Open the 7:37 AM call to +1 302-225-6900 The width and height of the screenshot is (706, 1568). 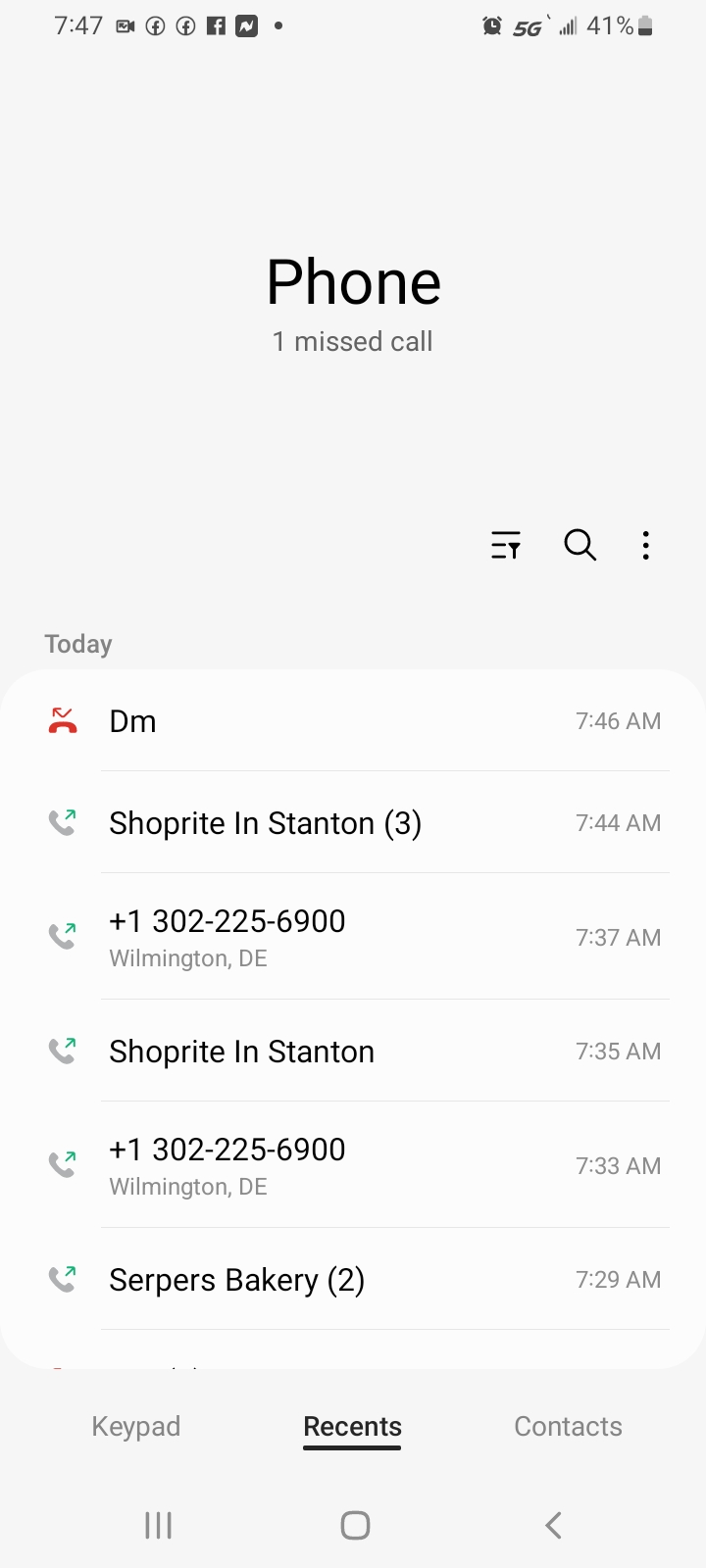[353, 937]
